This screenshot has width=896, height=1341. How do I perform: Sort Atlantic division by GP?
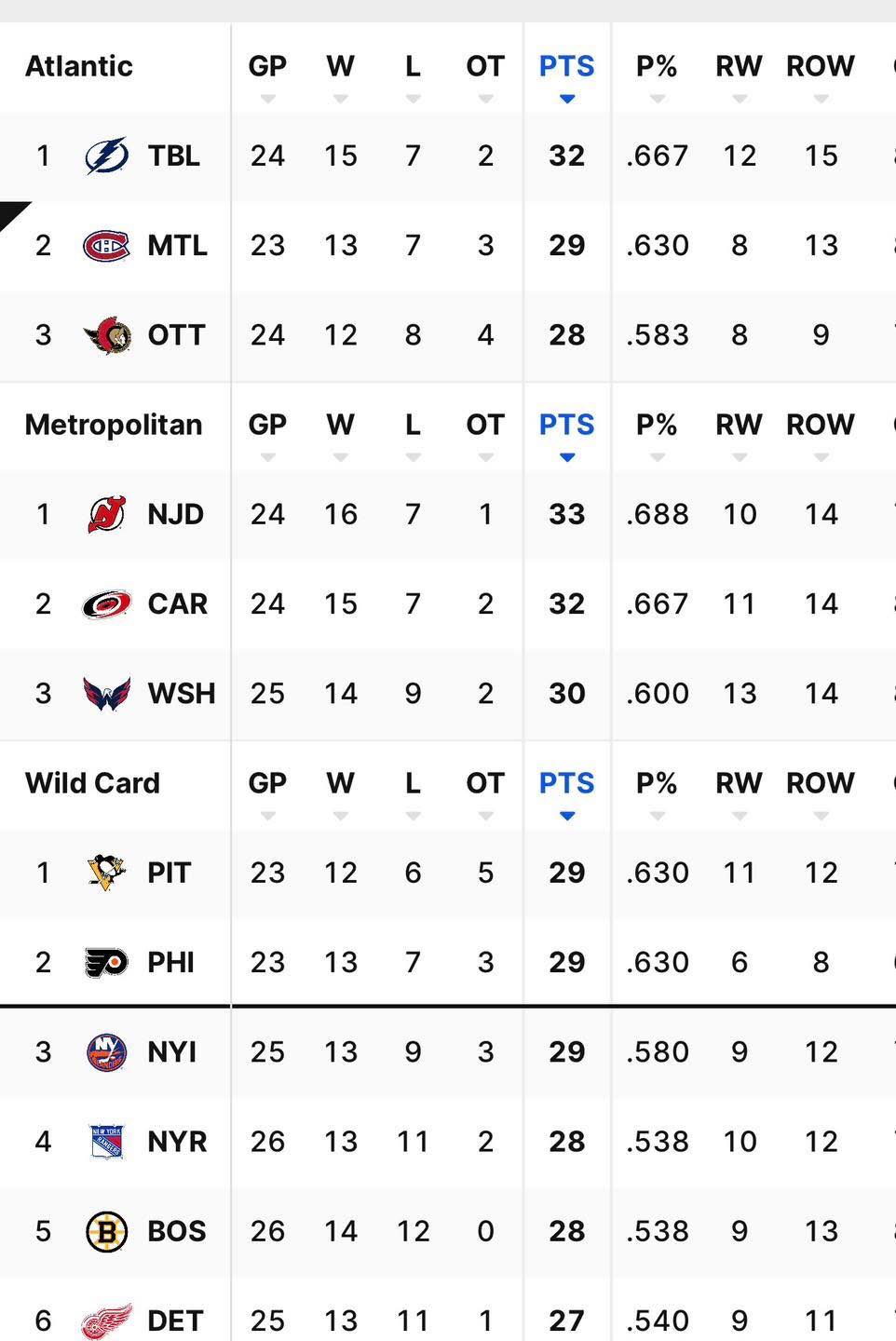click(x=267, y=67)
